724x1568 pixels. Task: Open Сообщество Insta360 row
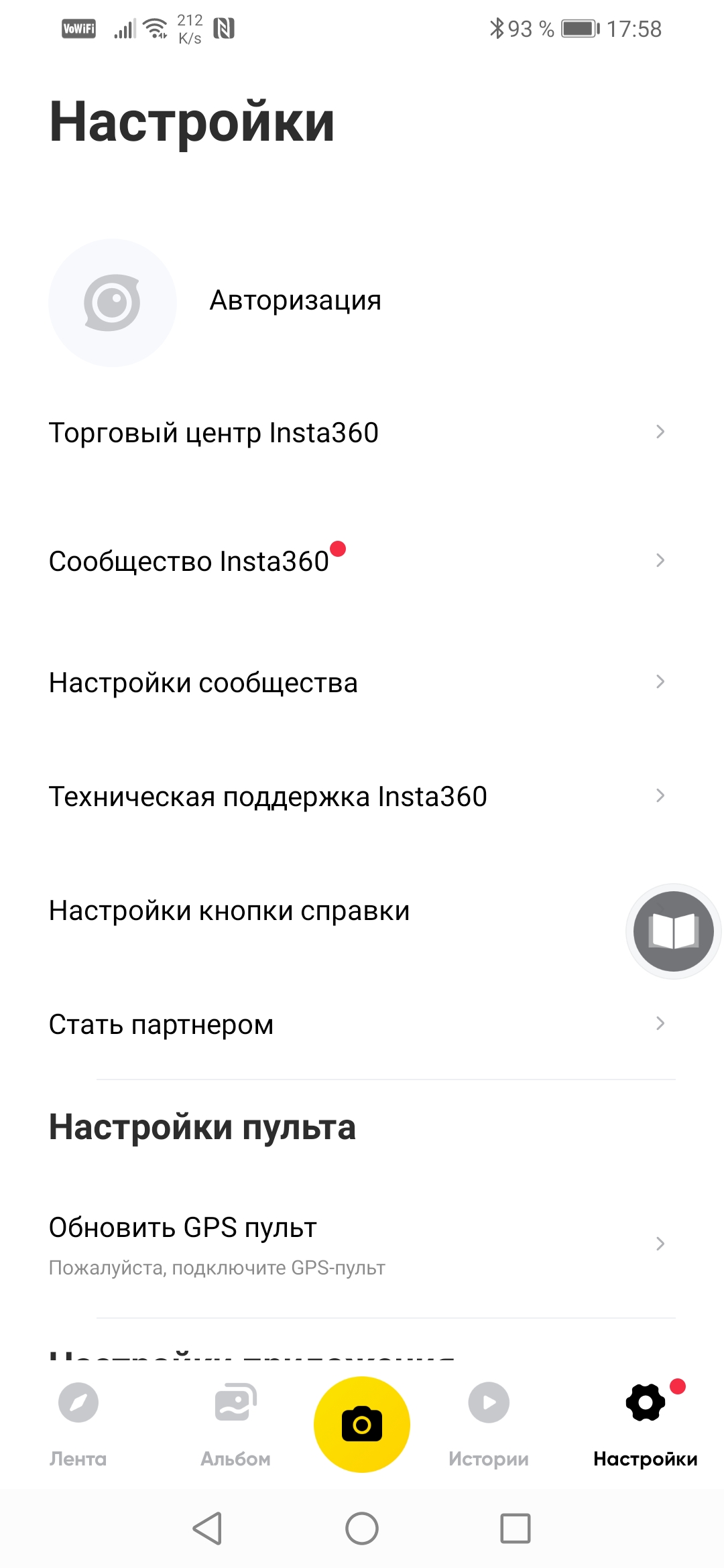point(355,561)
